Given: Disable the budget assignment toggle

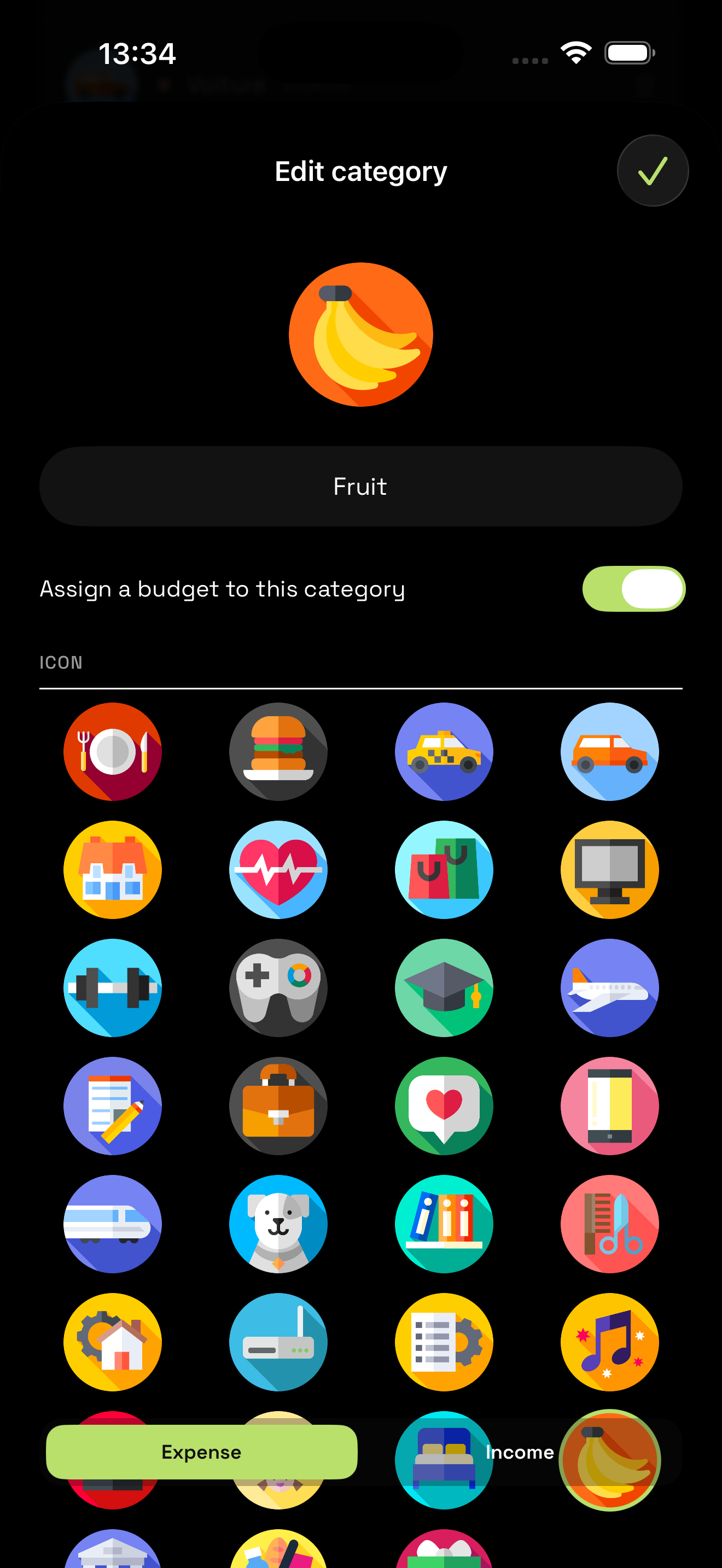Looking at the screenshot, I should click(634, 589).
